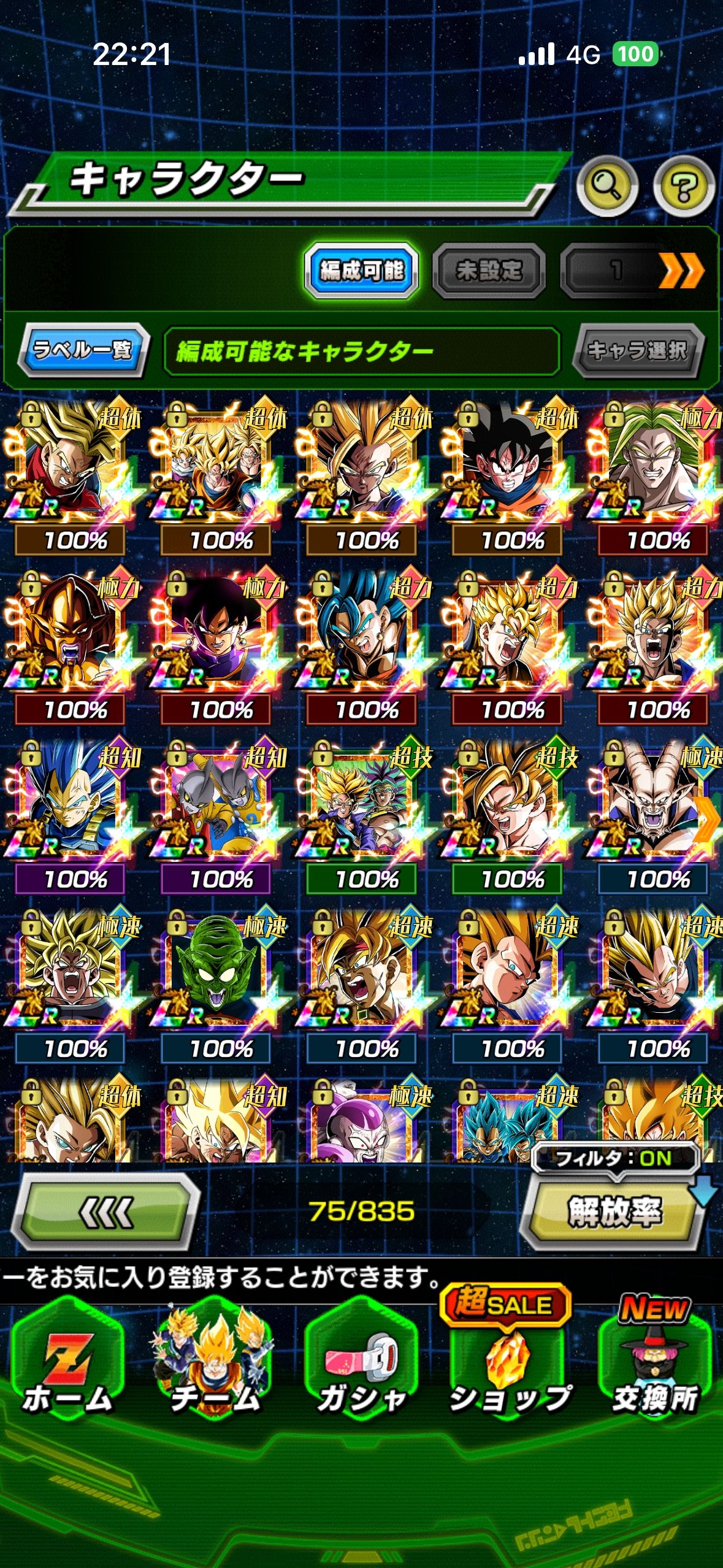Screen dimensions: 723x1568
Task: Open the ラベル一覧 label list
Action: [x=84, y=350]
